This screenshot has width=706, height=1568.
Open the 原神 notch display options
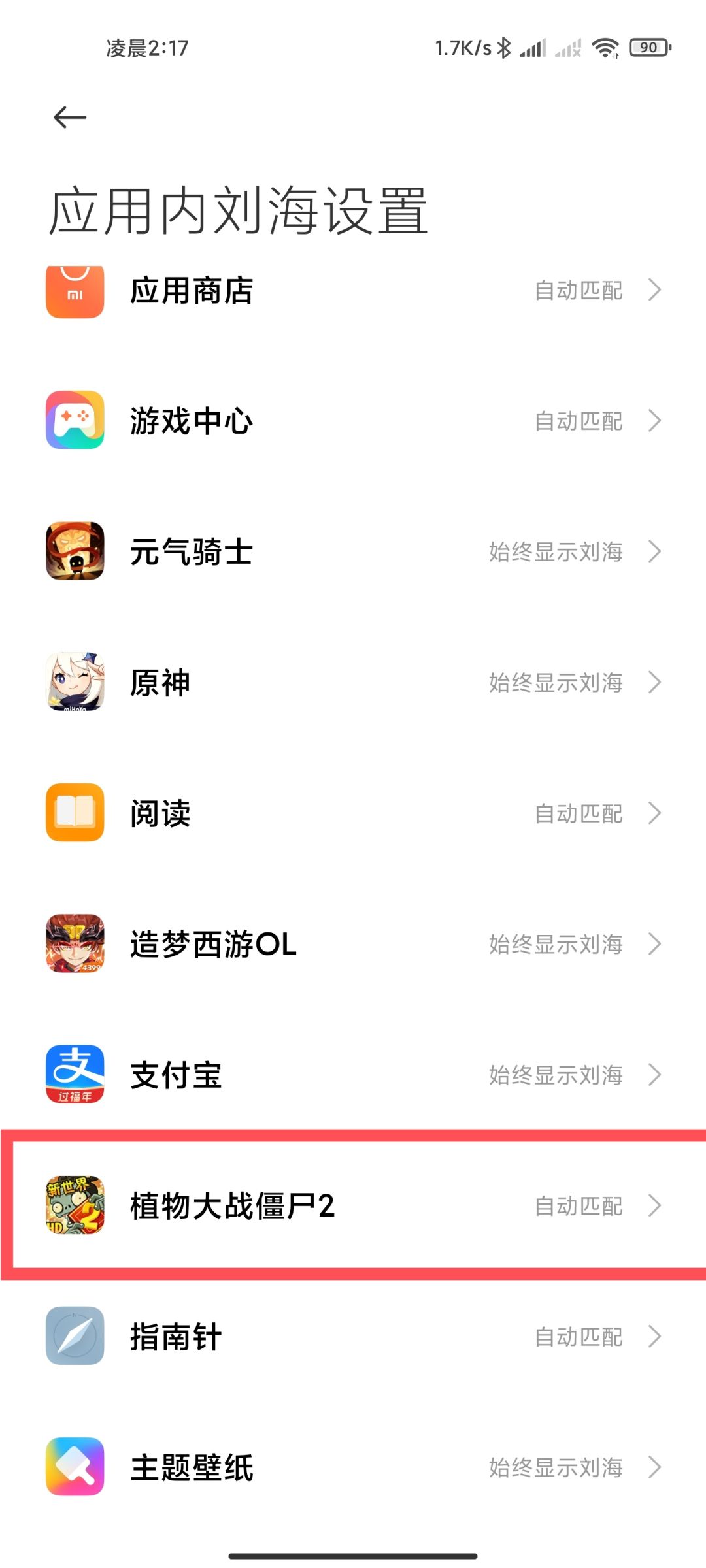[x=655, y=683]
